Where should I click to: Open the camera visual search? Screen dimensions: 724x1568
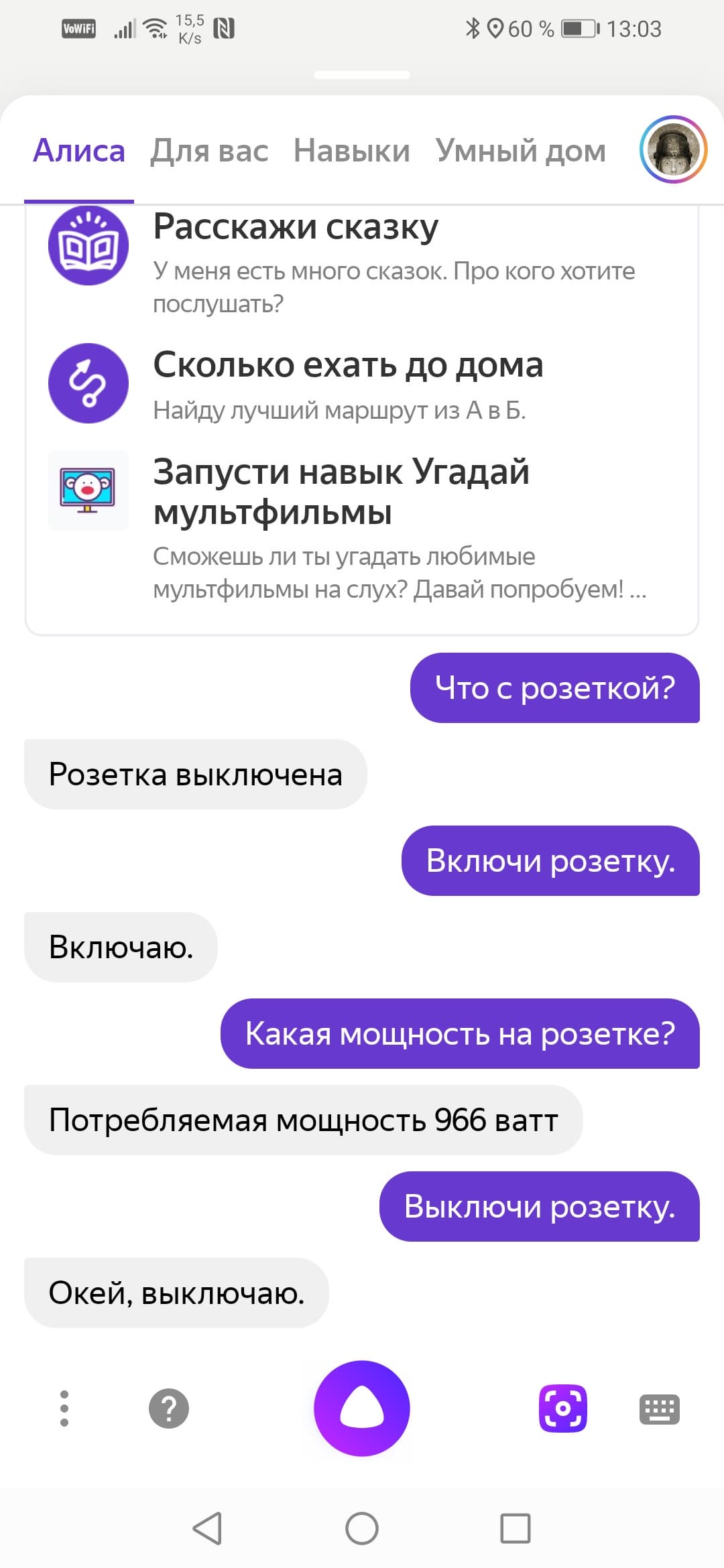click(x=563, y=1409)
